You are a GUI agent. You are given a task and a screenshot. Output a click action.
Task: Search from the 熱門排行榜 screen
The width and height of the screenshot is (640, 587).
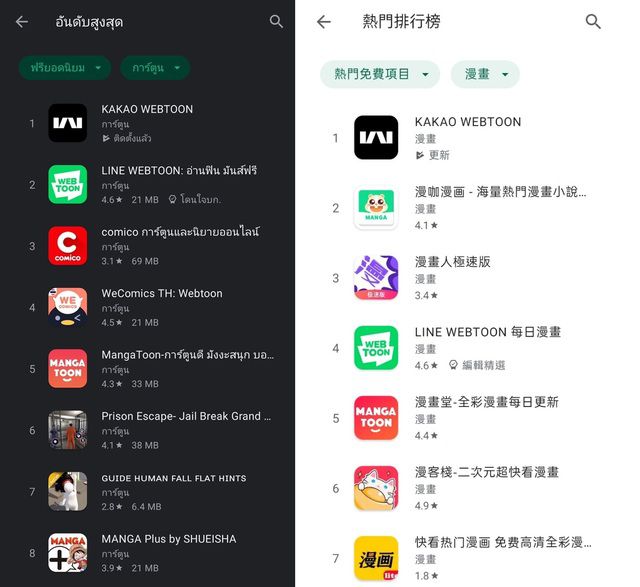tap(593, 22)
